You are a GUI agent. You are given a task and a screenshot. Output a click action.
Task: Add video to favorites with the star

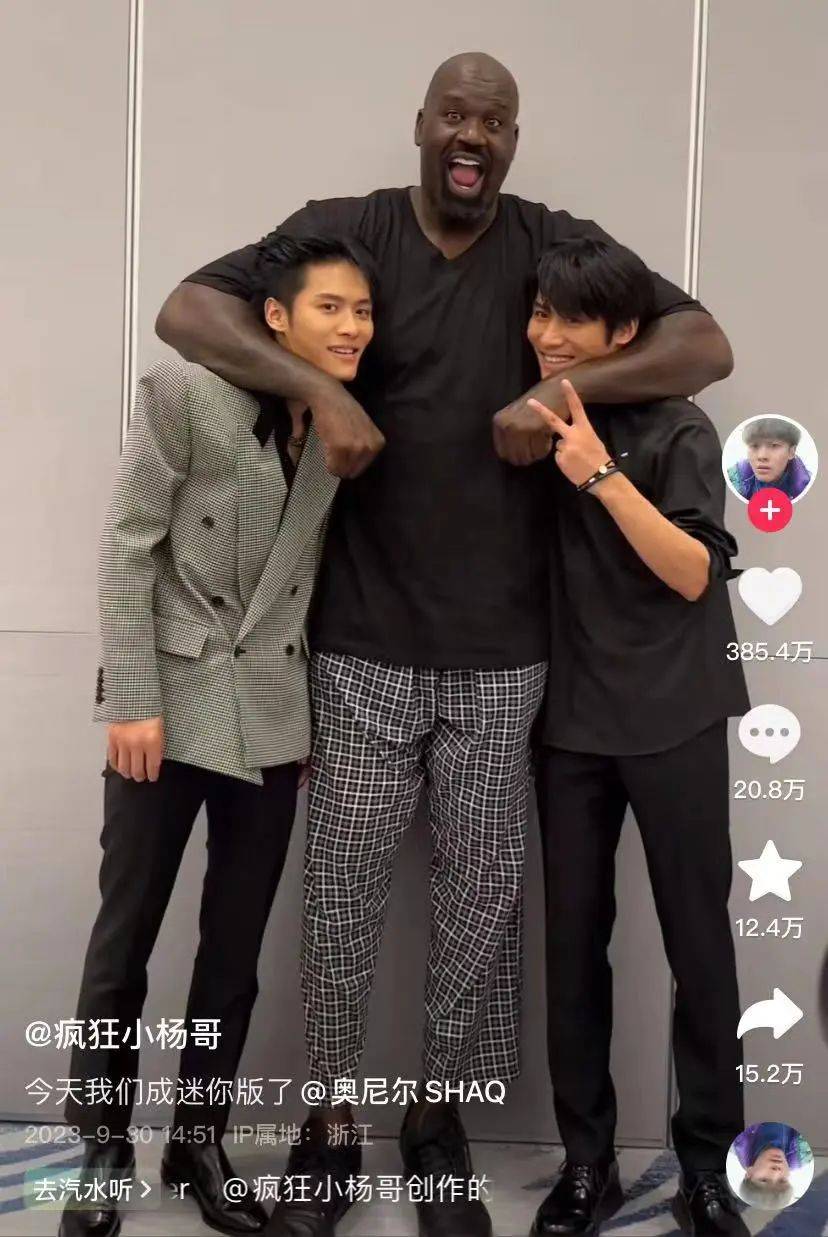[769, 872]
